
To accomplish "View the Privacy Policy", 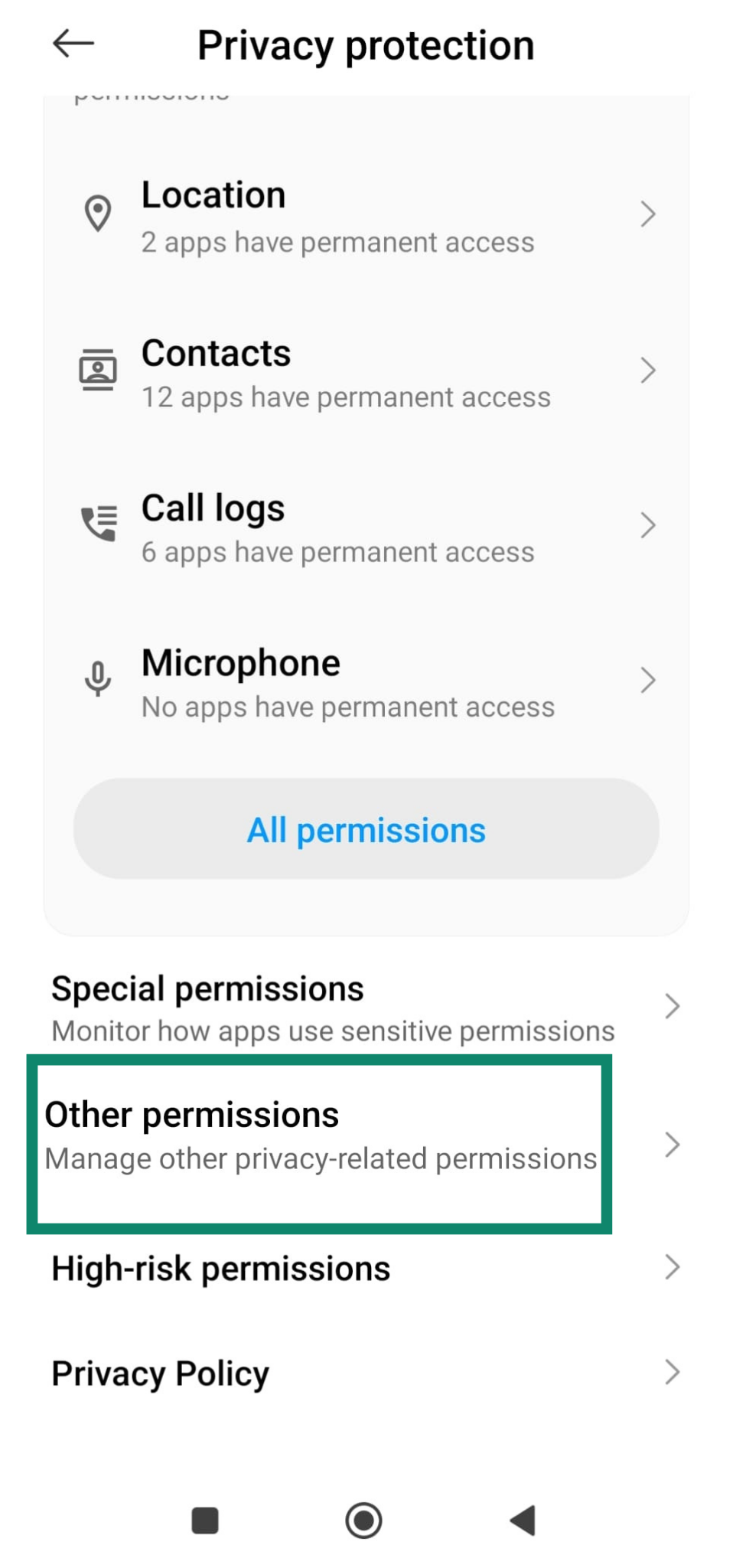I will 366,1373.
